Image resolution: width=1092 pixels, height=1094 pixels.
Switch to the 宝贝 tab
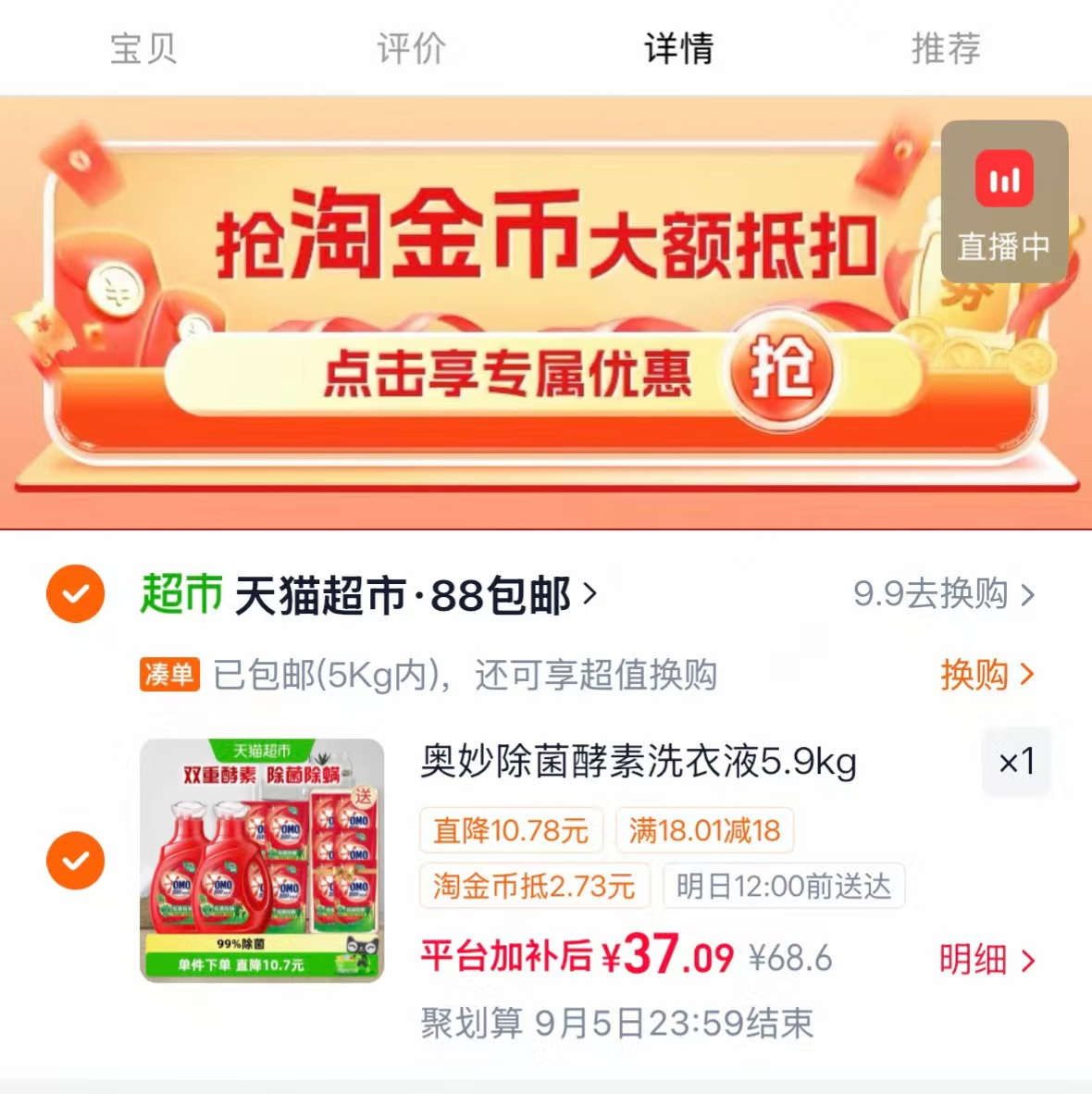(143, 48)
